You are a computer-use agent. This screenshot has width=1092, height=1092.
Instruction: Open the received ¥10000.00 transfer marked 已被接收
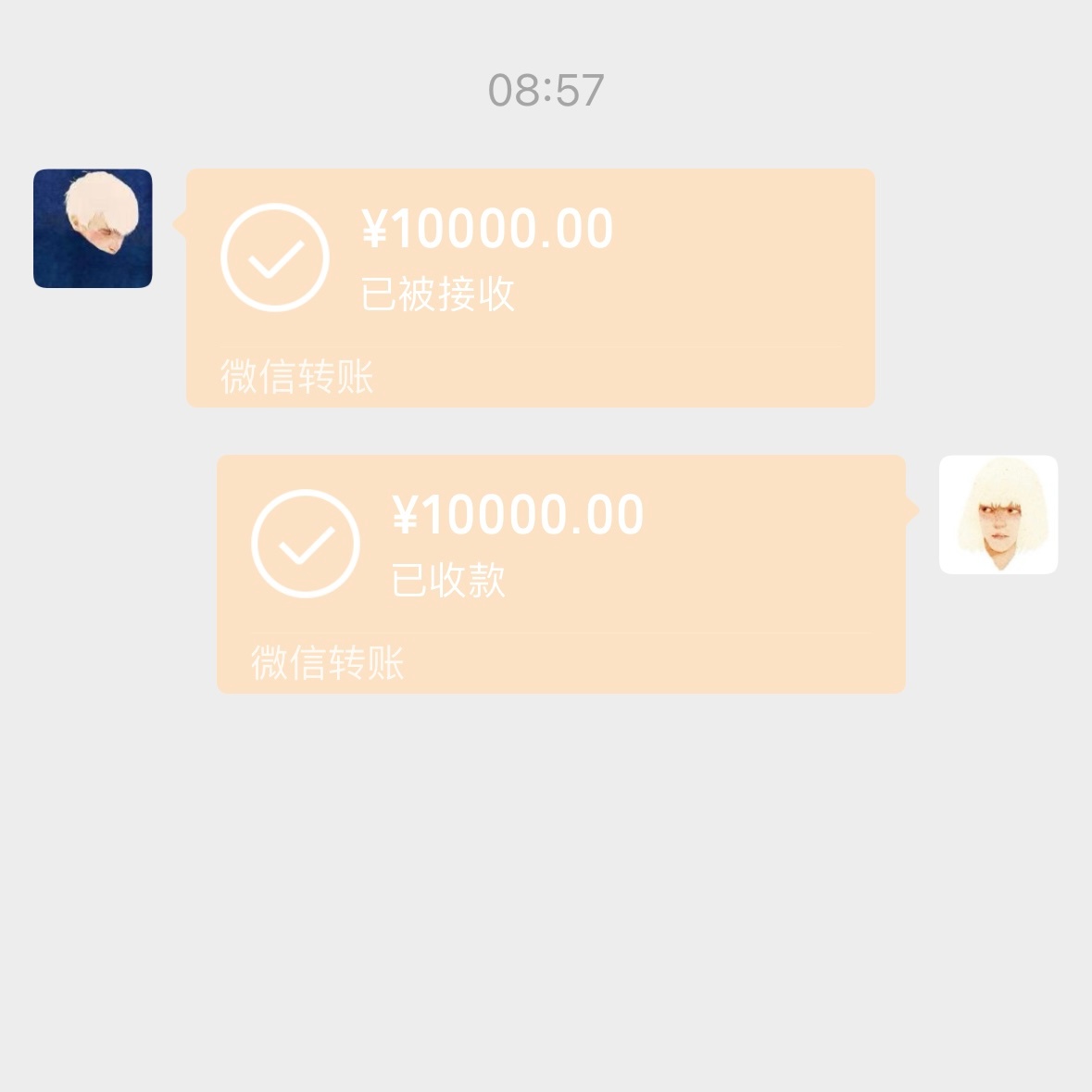click(530, 287)
